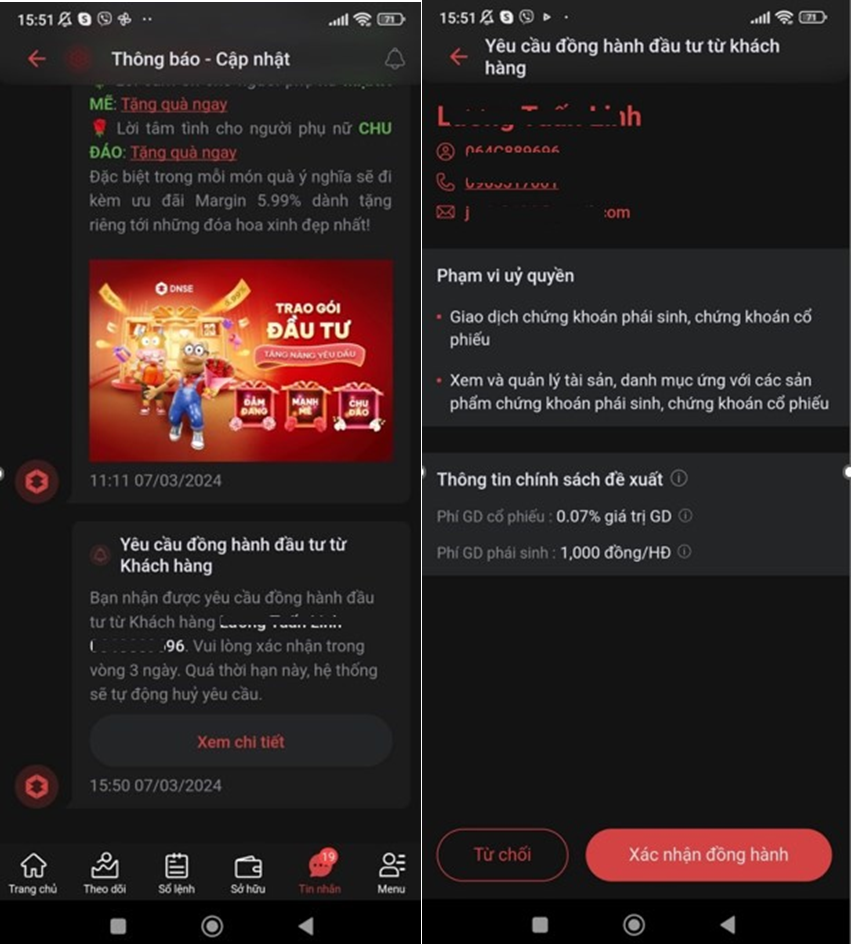Show info for Thông tin chính sách đề xuất

679,479
